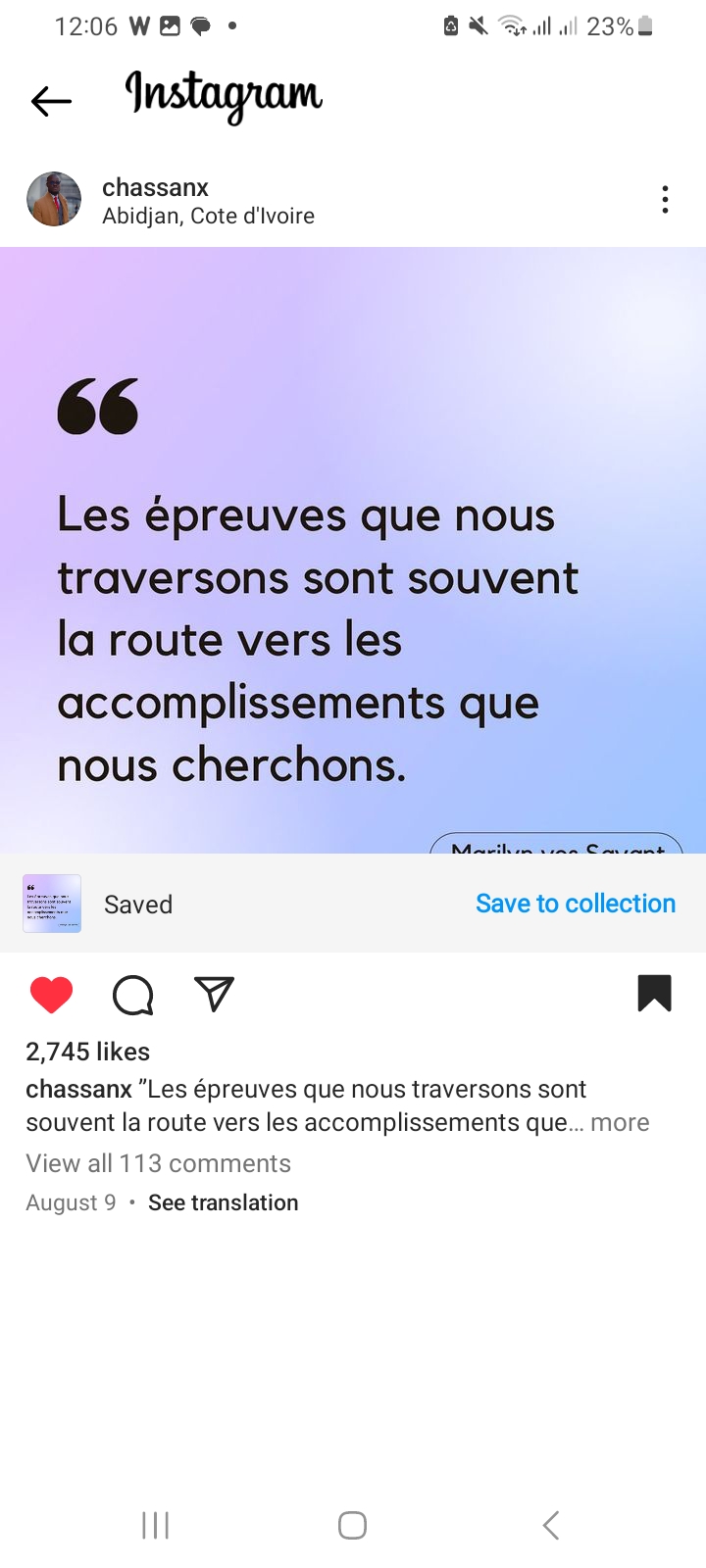Go back using the top-left arrow
This screenshot has width=706, height=1568.
tap(51, 101)
